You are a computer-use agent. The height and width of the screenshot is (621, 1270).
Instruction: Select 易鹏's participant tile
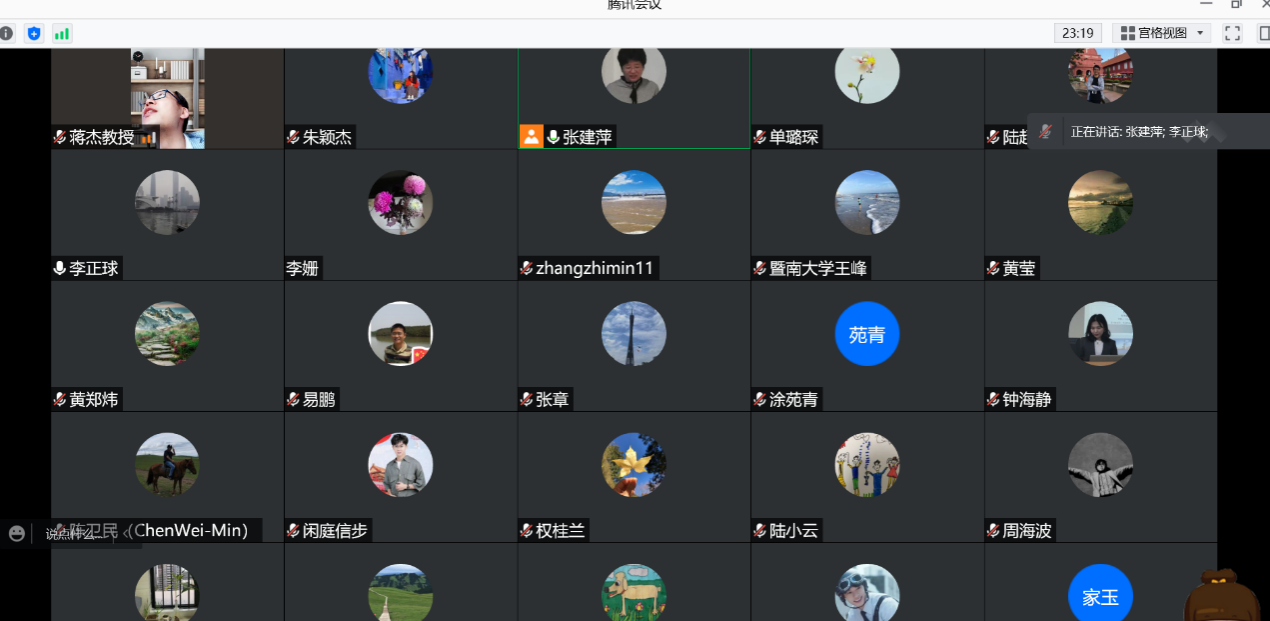coord(400,345)
